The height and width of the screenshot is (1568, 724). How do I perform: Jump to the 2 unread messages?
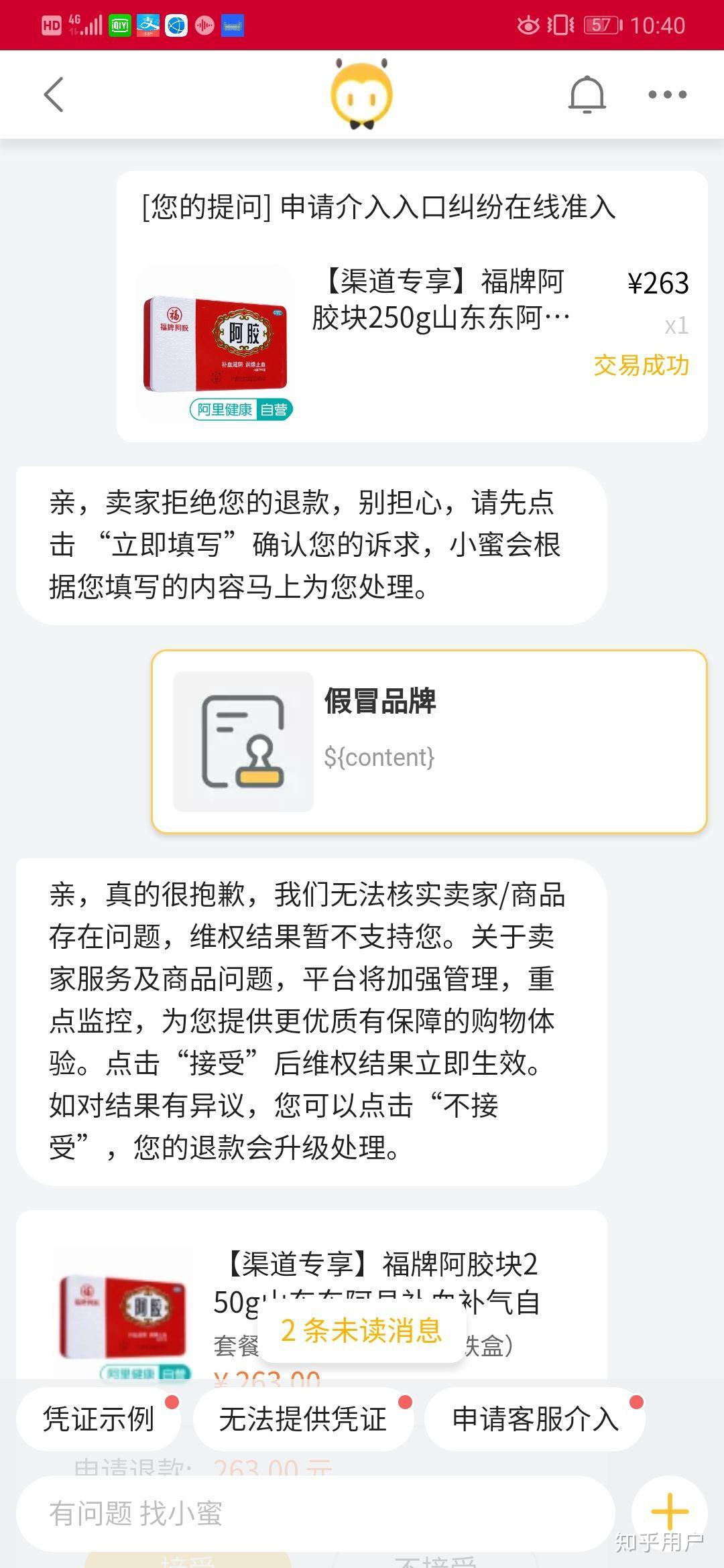[x=361, y=1331]
